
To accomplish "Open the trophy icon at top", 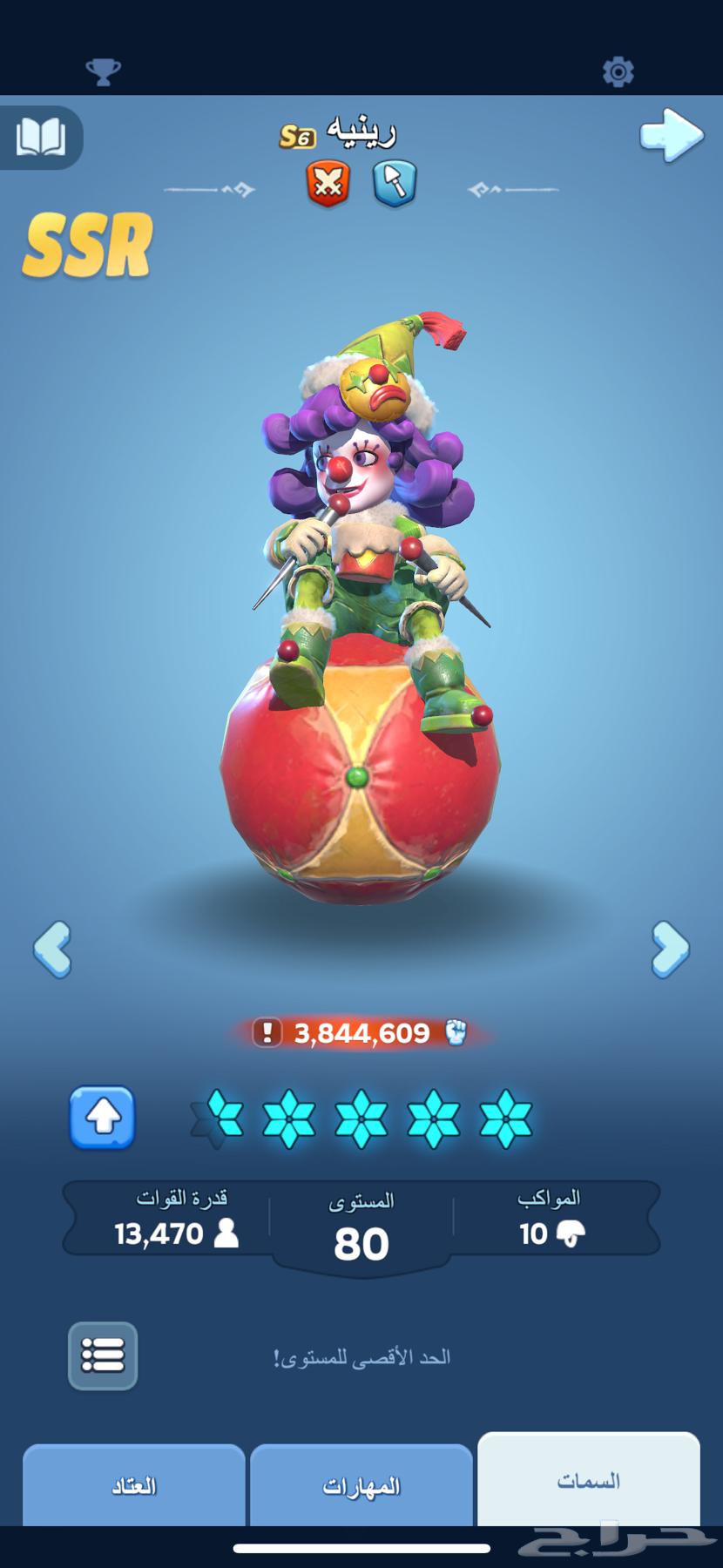I will pos(103,71).
